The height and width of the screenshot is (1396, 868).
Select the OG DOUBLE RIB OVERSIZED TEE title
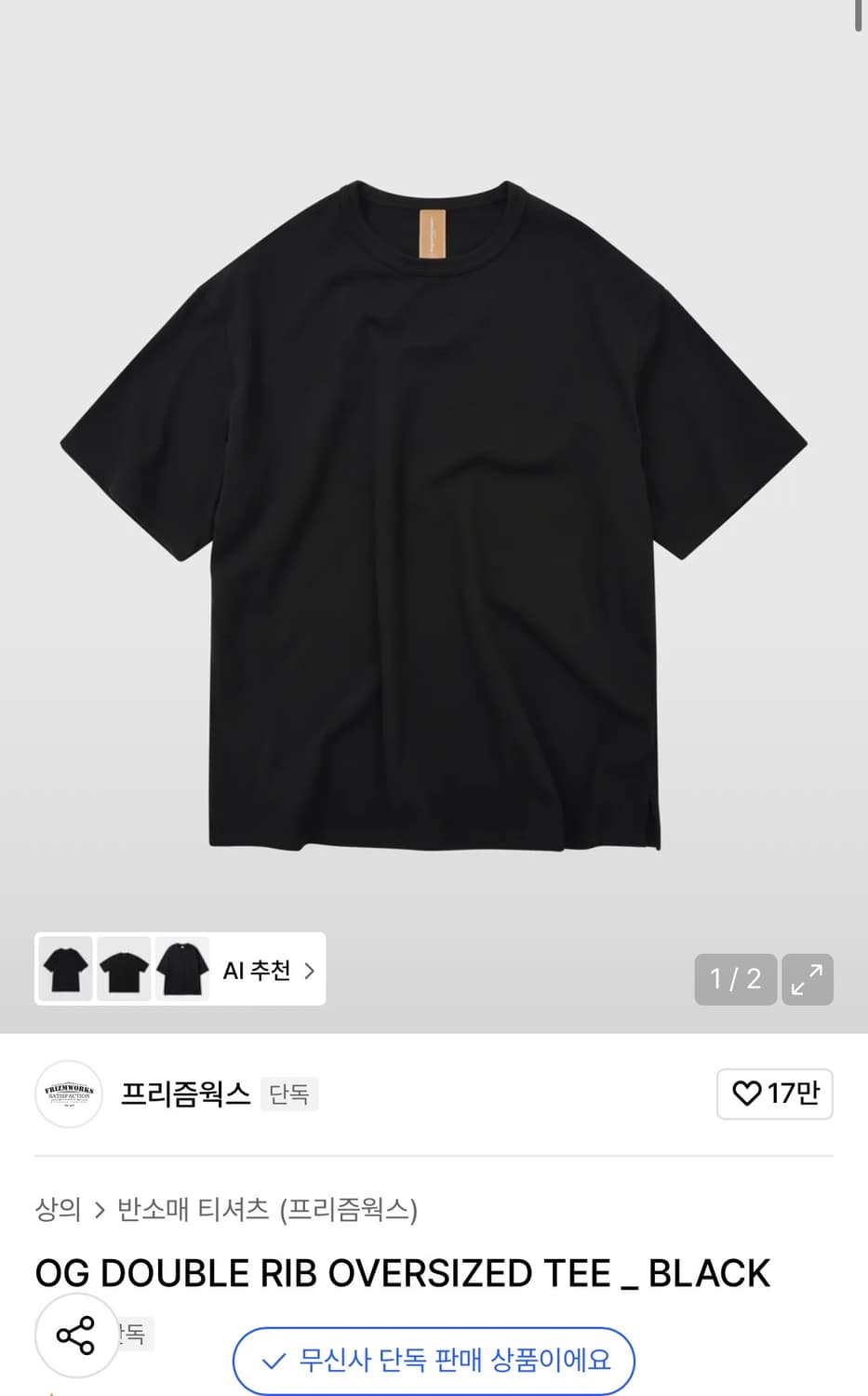[x=402, y=1272]
